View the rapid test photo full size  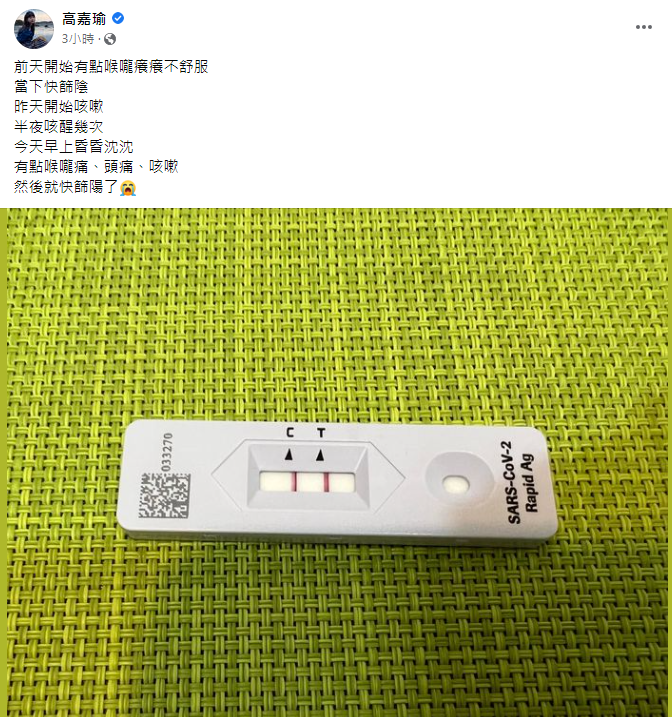click(336, 460)
